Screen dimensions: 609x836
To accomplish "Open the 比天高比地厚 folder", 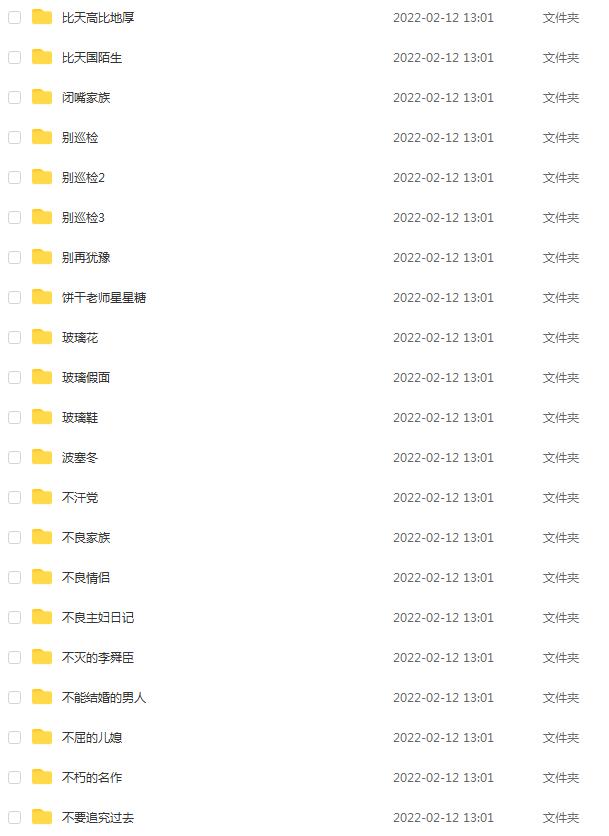I will (96, 17).
